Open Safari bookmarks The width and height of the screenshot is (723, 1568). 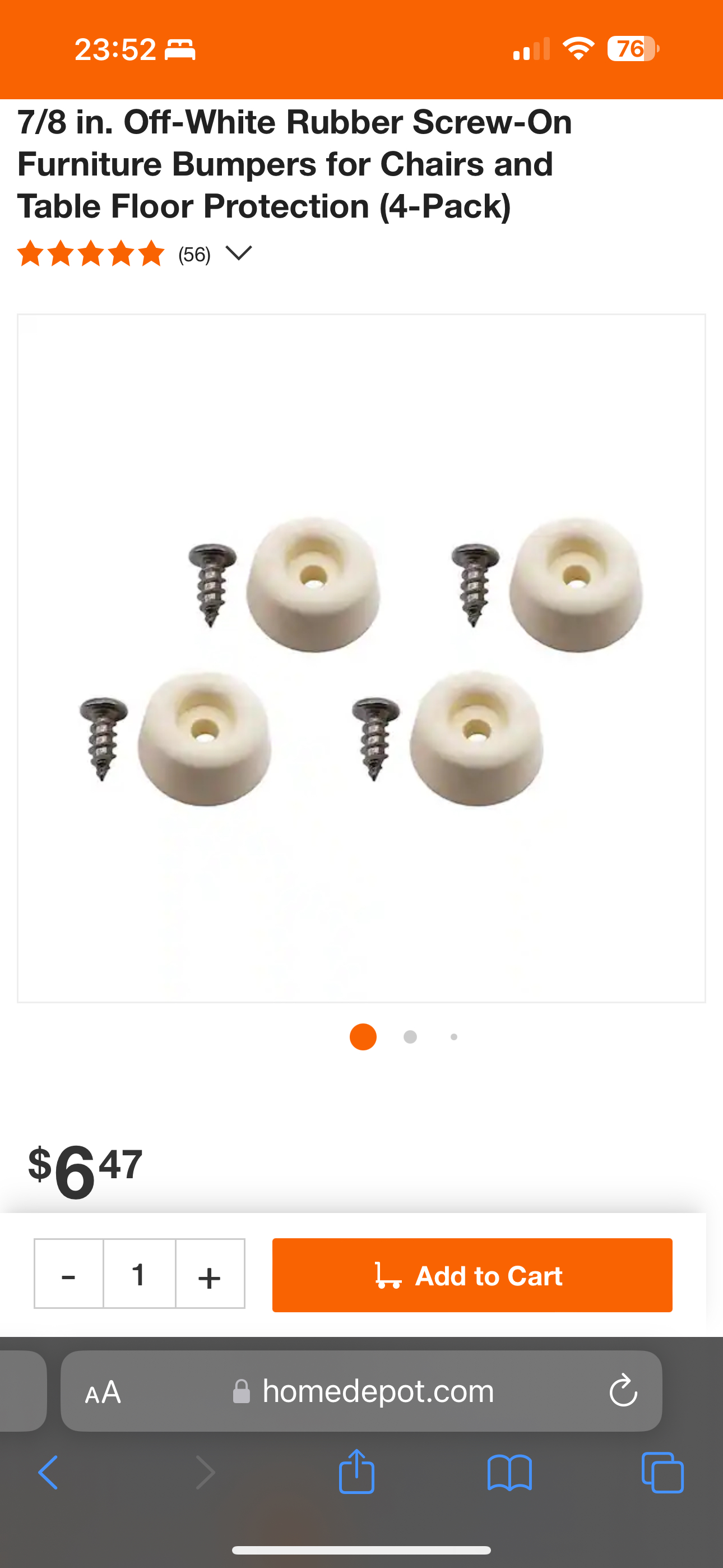[x=509, y=1473]
